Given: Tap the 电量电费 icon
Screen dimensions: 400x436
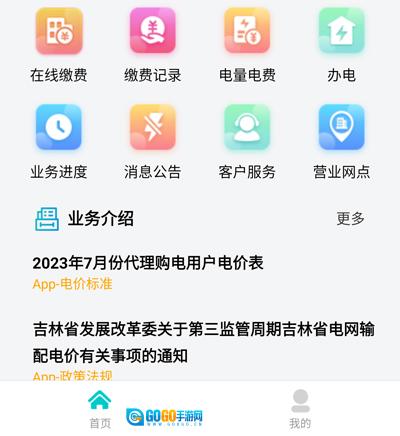Looking at the screenshot, I should point(247,31).
